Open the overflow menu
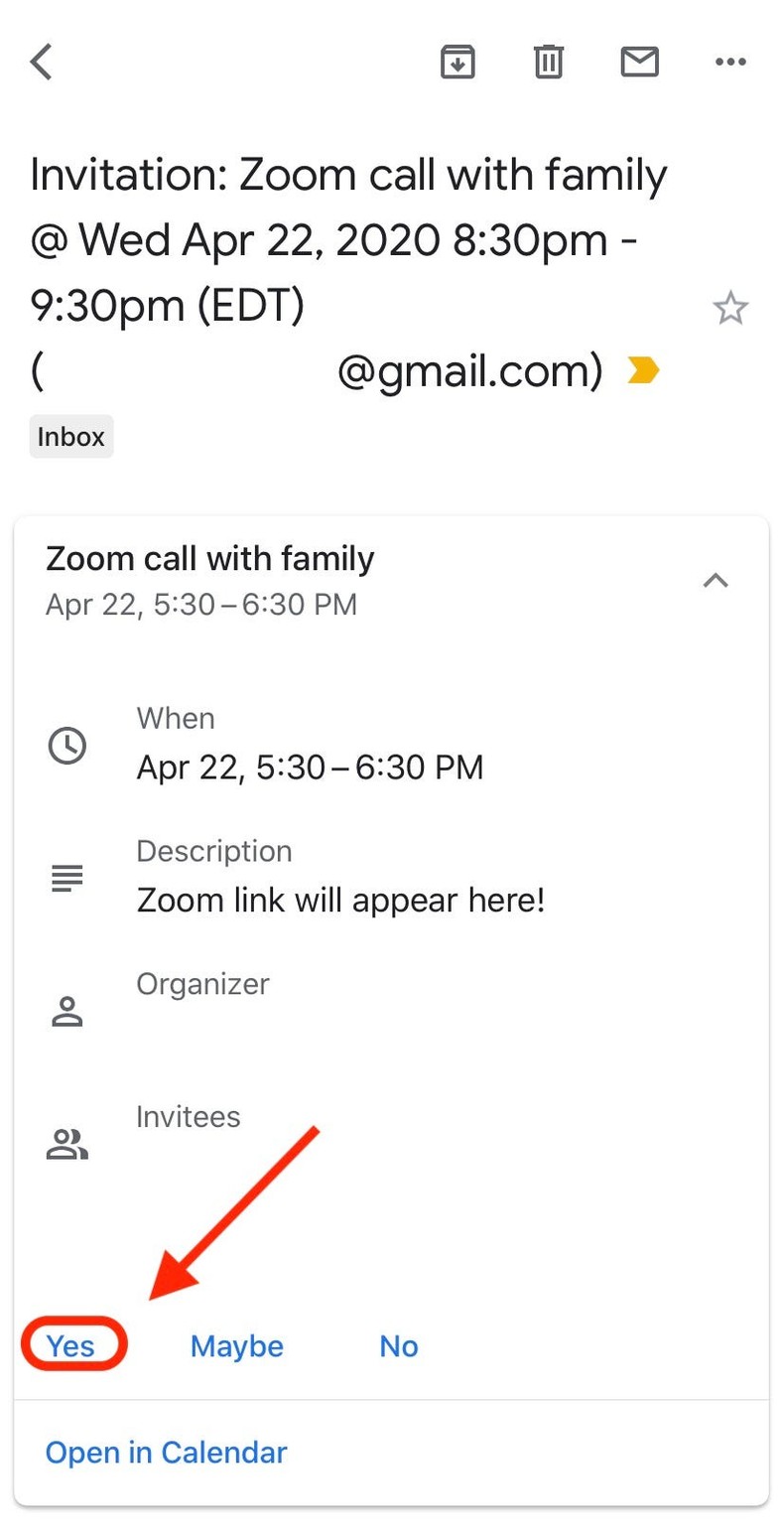The height and width of the screenshot is (1535, 784). (730, 63)
